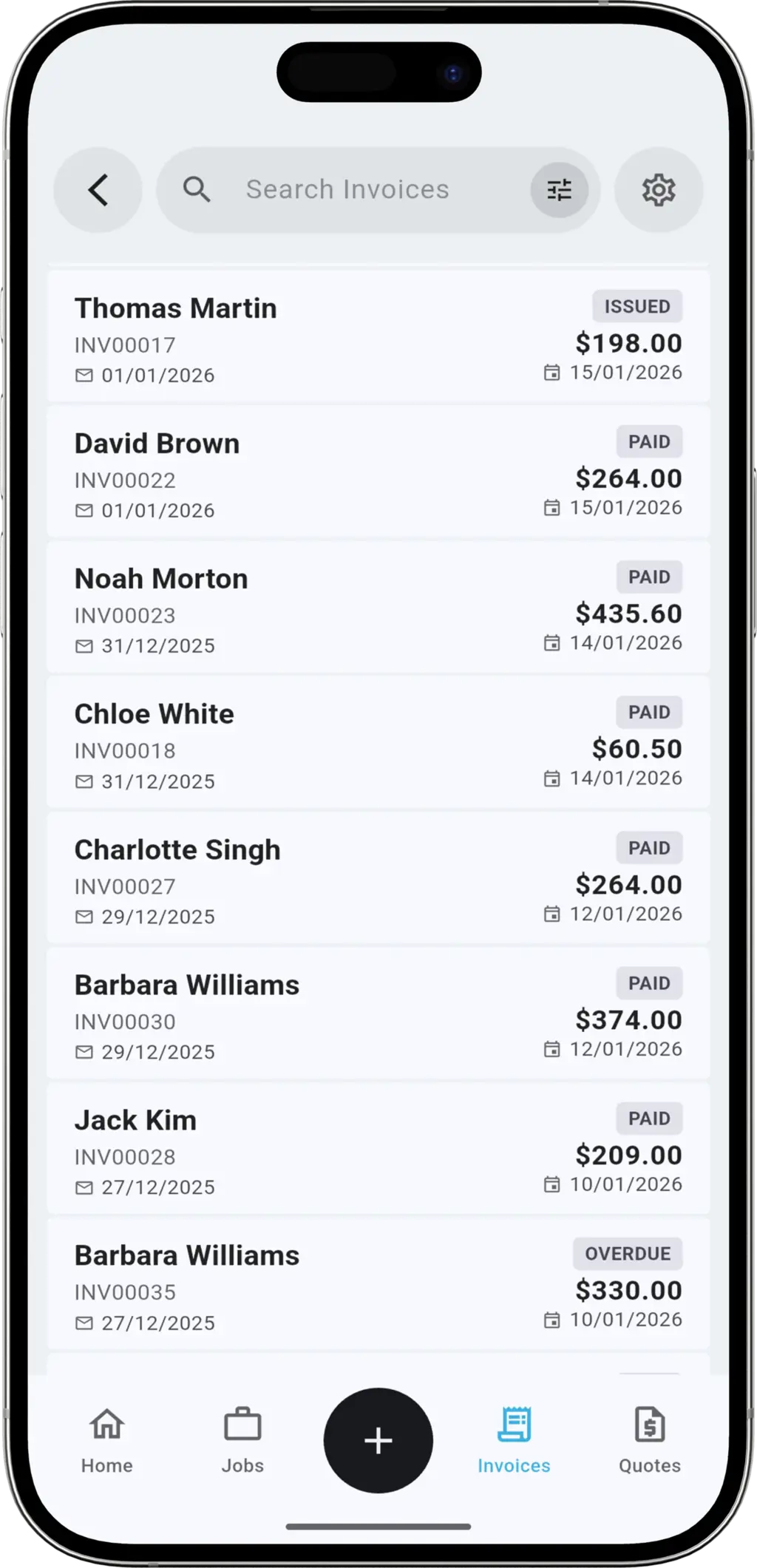
Task: Open Charlotte Singh's invoice details
Action: click(x=378, y=878)
